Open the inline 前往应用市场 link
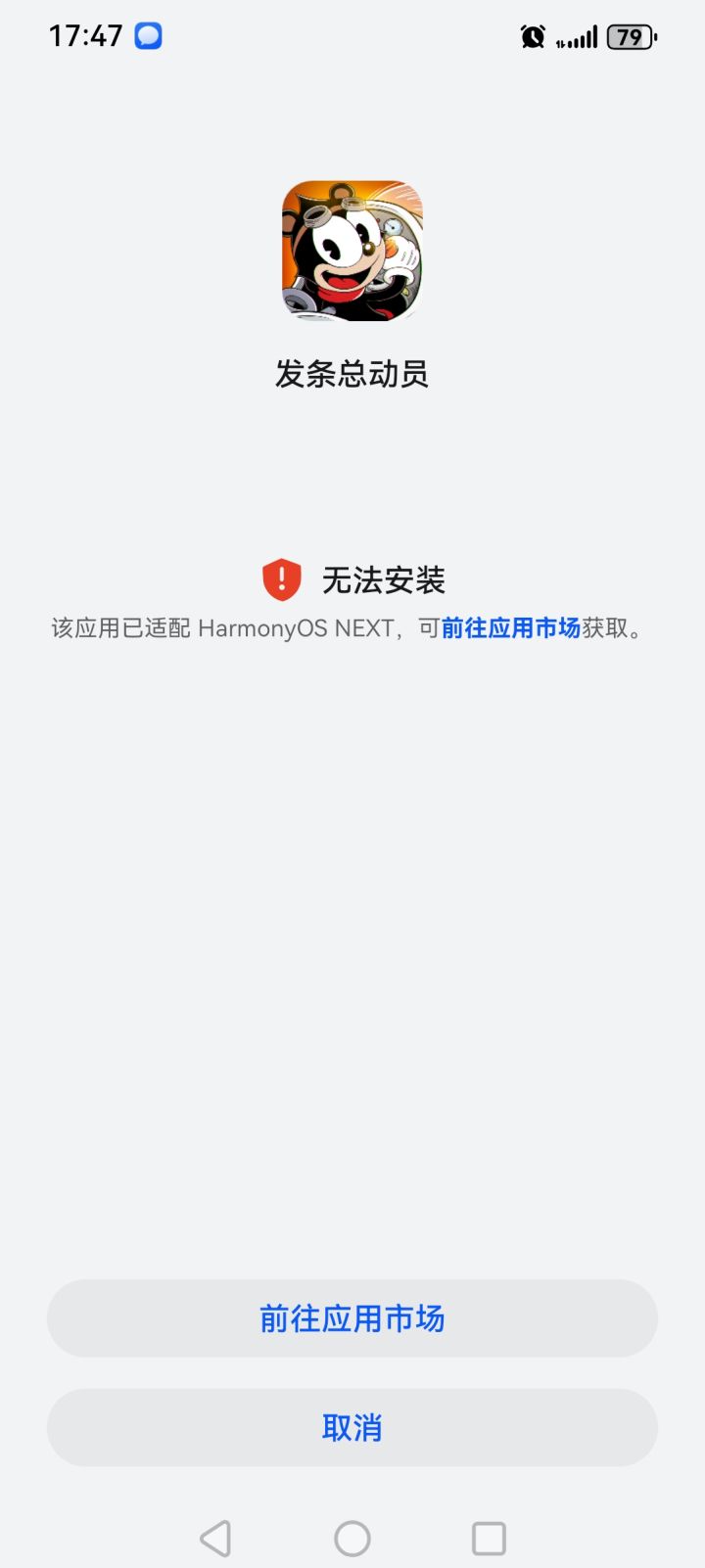Screen dimensions: 705x1568 pos(512,627)
